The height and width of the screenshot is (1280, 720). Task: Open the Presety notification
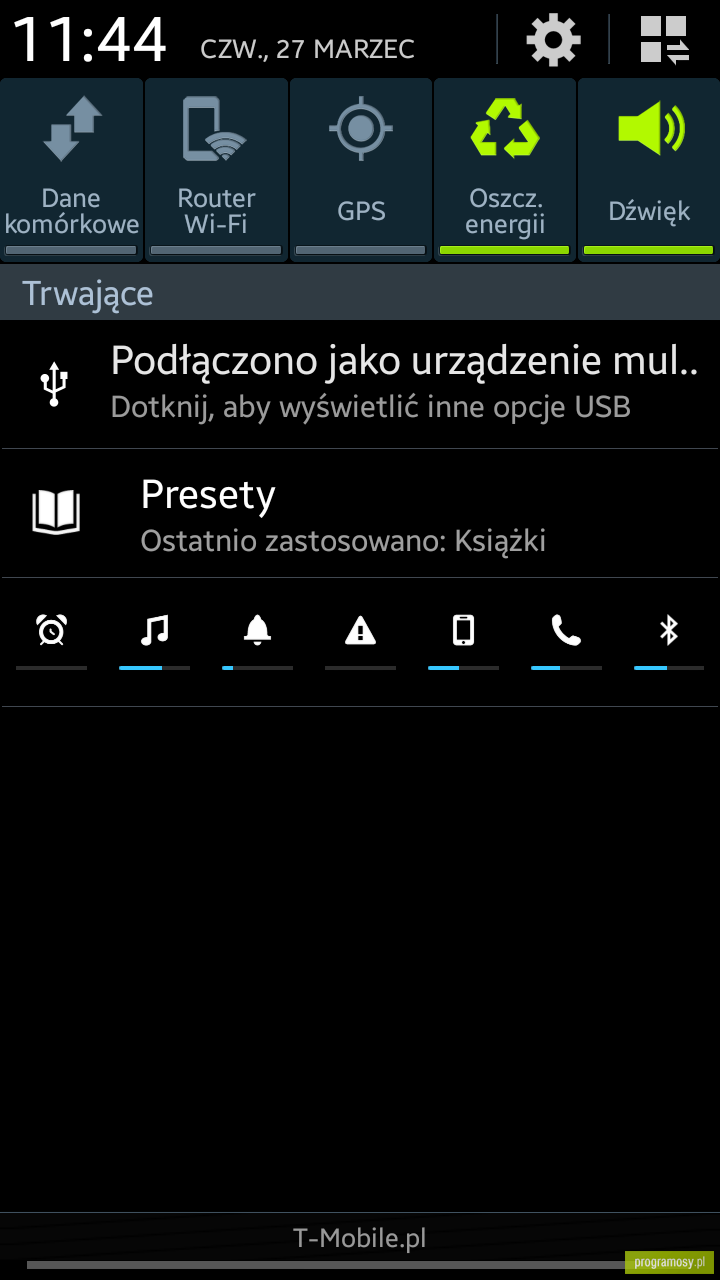point(360,514)
